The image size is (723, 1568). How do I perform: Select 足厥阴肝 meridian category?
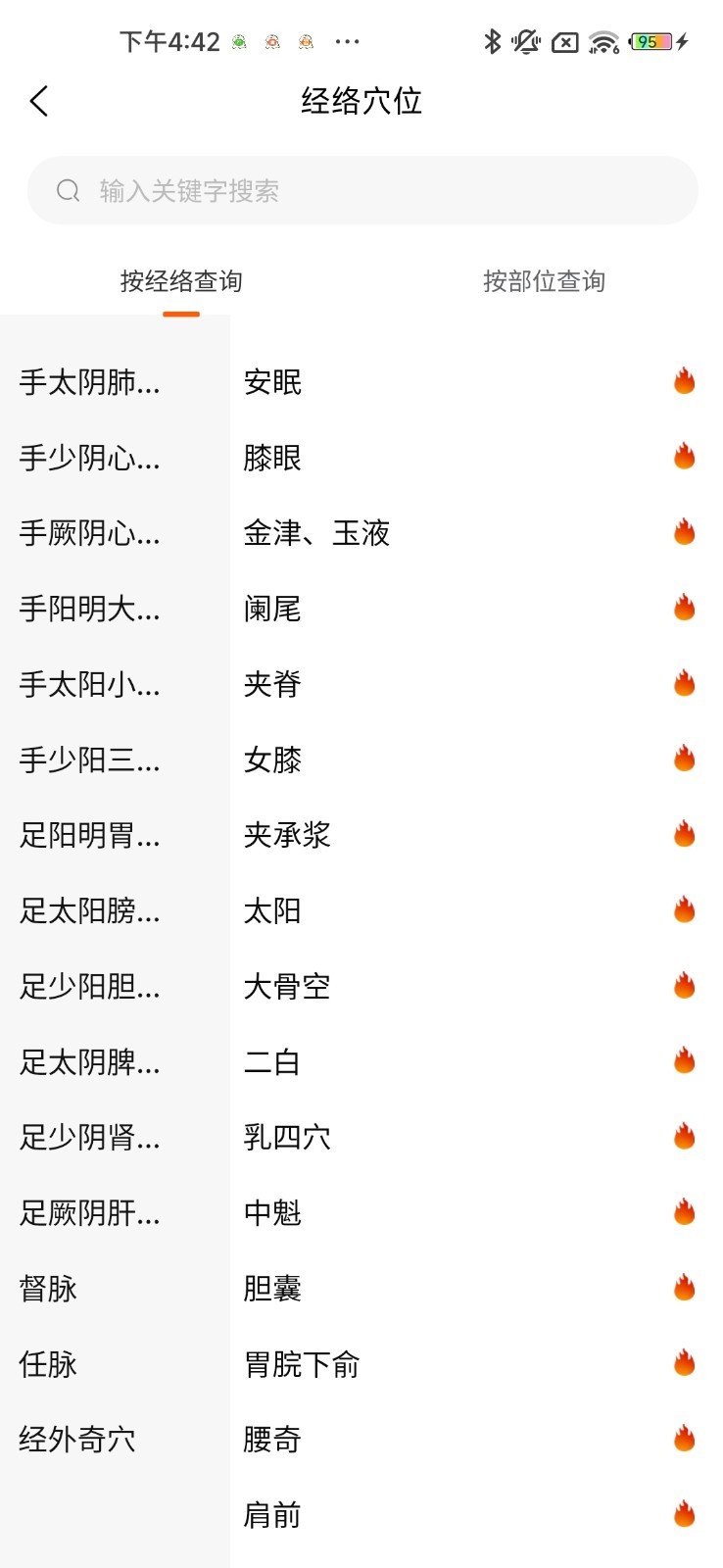90,1213
